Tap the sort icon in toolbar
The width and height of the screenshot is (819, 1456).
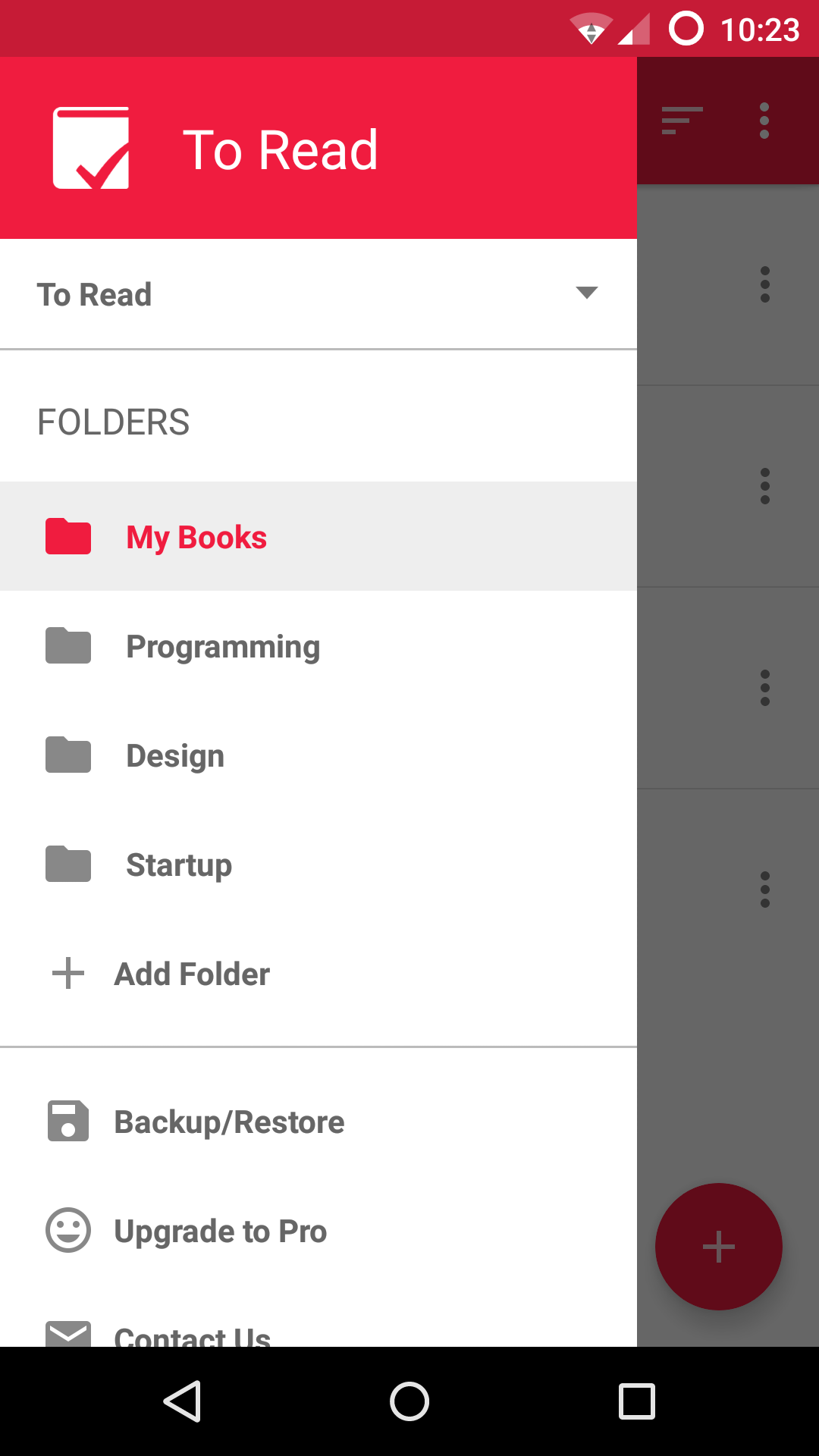click(681, 121)
